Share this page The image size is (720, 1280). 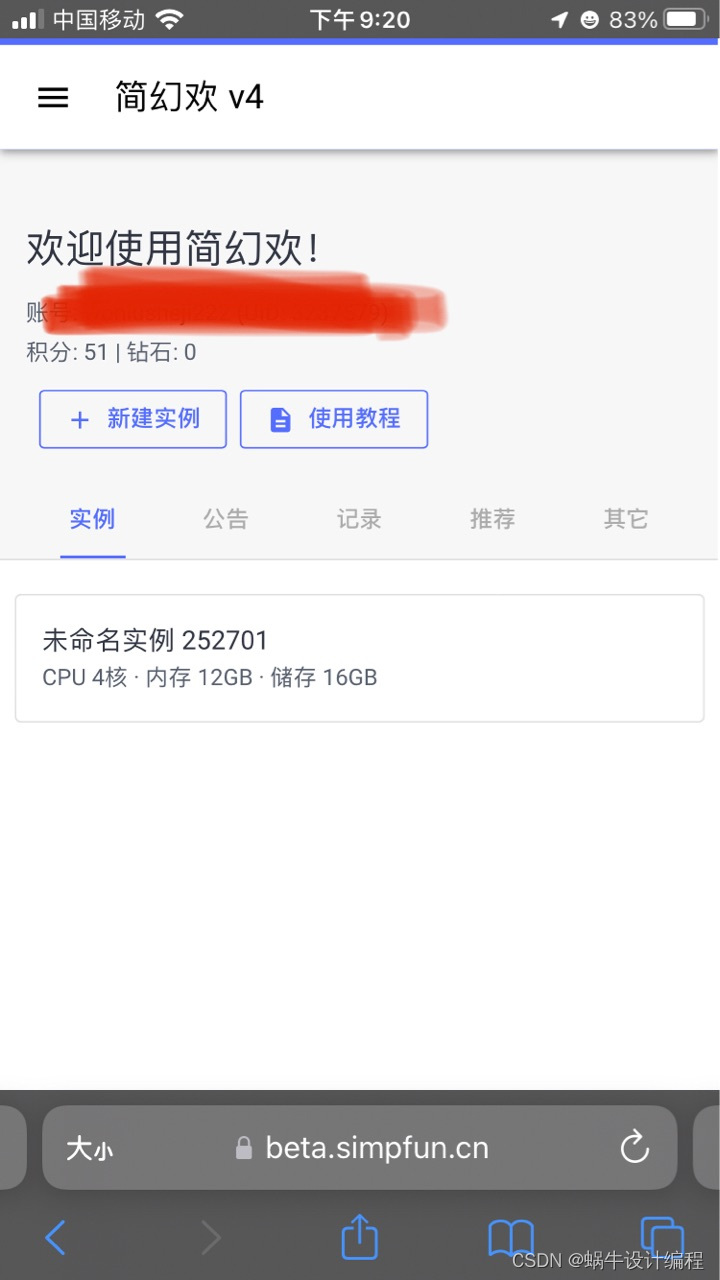pyautogui.click(x=360, y=1238)
